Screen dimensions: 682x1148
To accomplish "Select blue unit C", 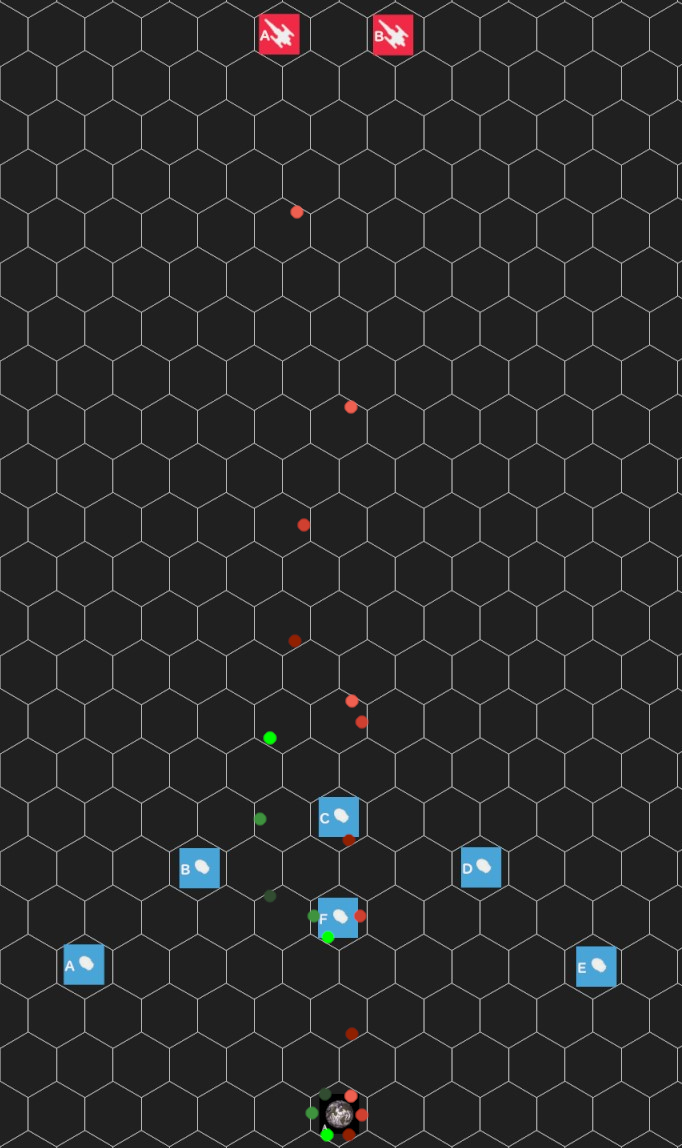I will pos(339,817).
